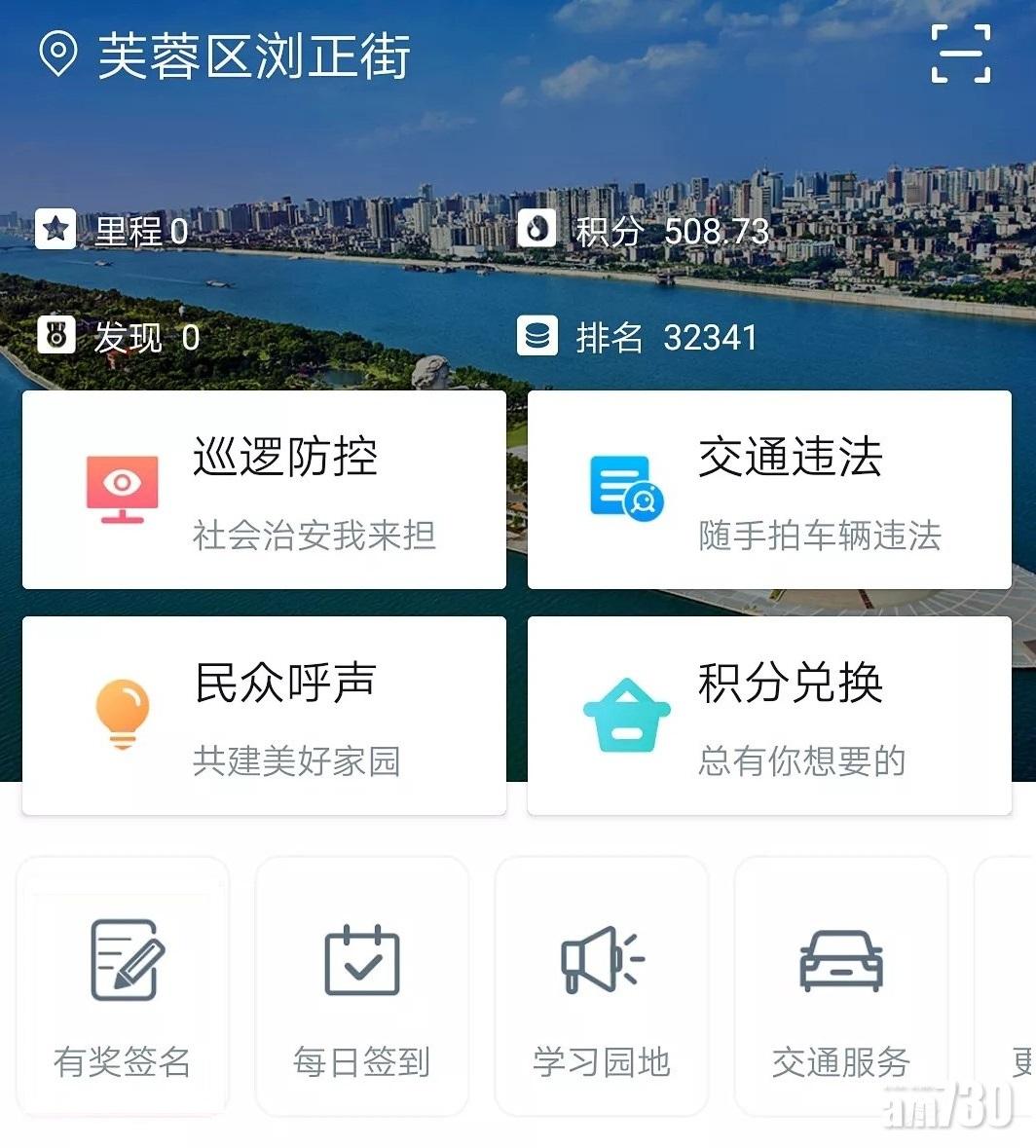Open the QR code scanner icon
This screenshot has width=1036, height=1148.
coord(961,56)
